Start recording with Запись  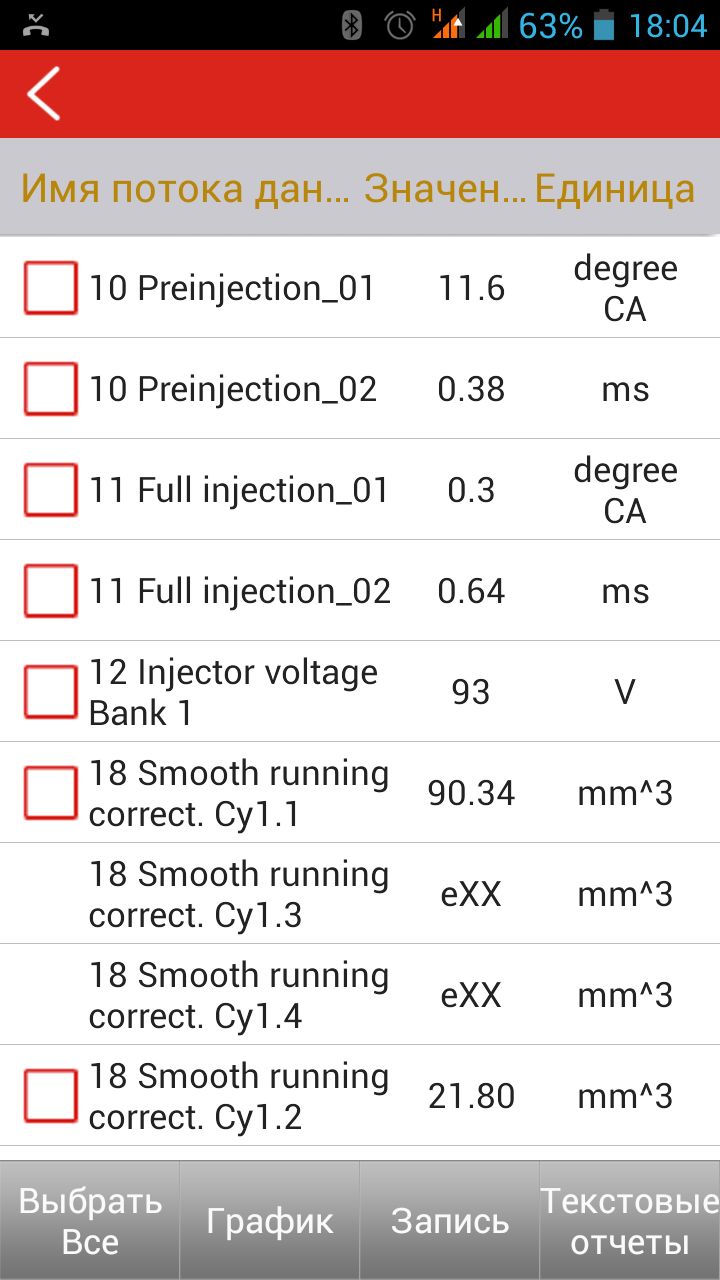[450, 1221]
